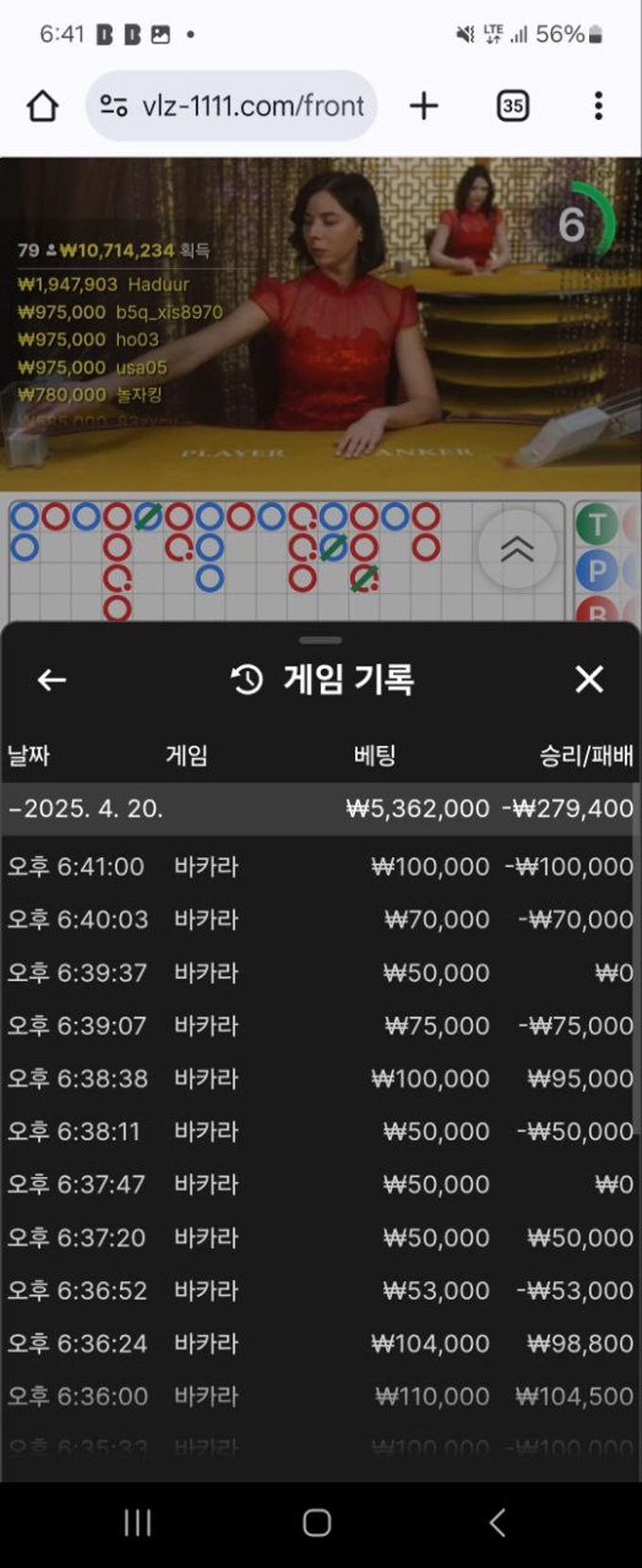Viewport: 642px width, 1568px height.
Task: Expand the roadmap with the double chevron
Action: [516, 549]
